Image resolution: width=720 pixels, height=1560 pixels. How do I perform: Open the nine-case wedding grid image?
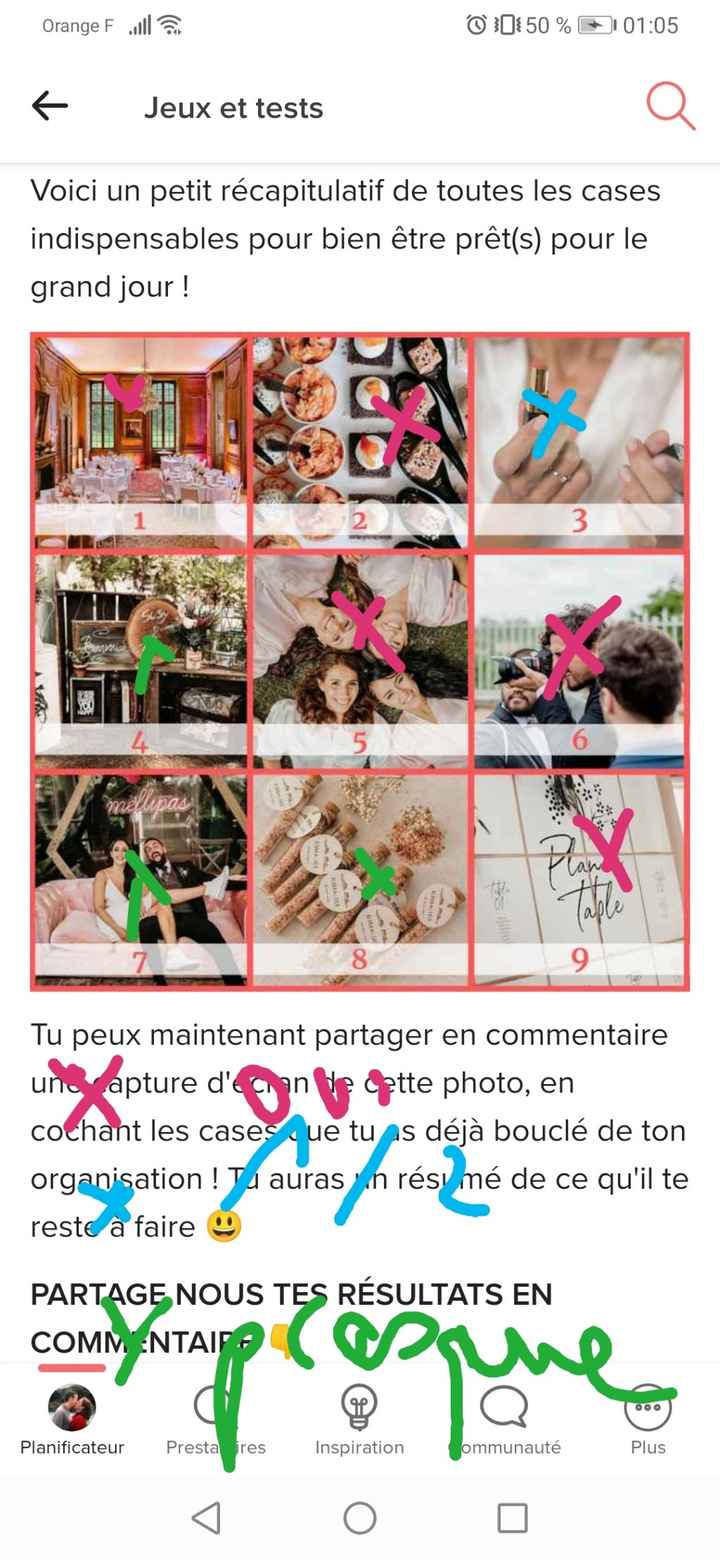click(x=360, y=661)
